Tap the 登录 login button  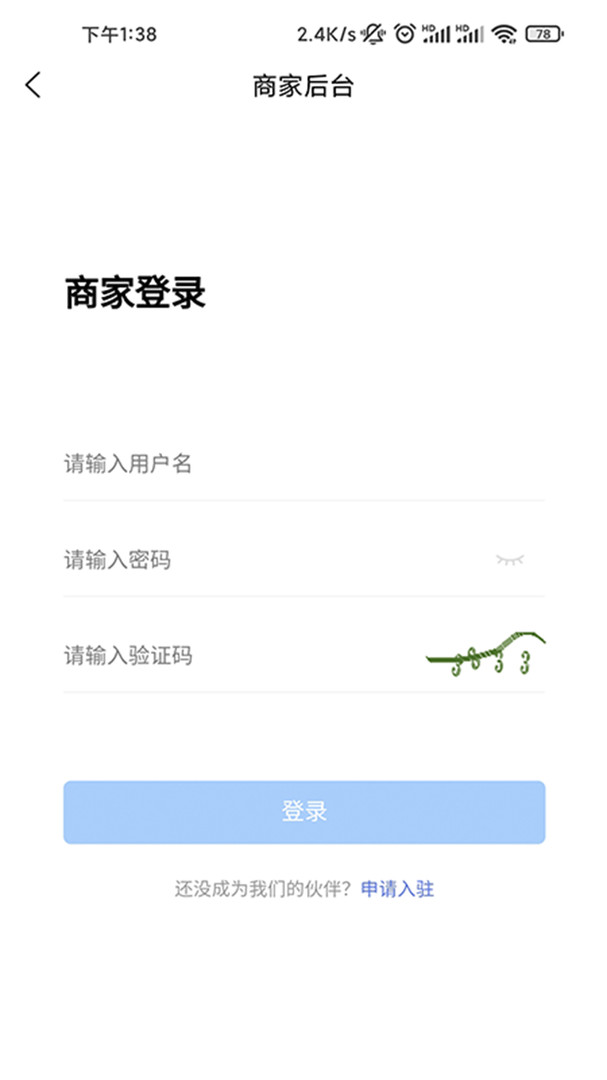304,812
